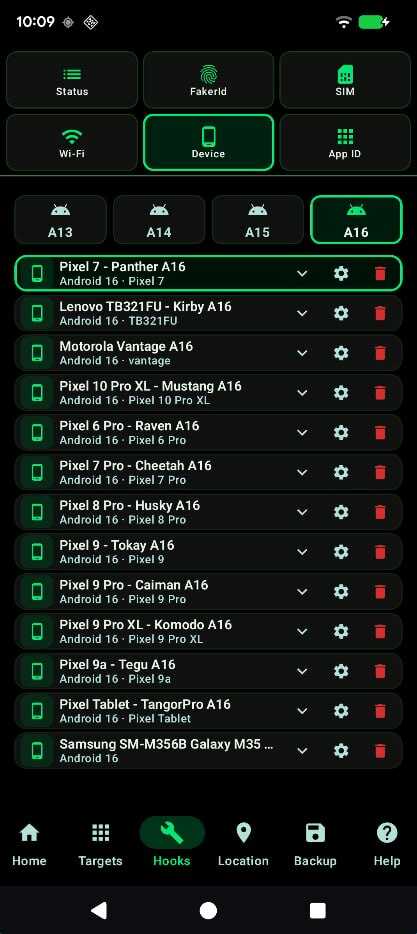This screenshot has height=934, width=417.
Task: Delete the Motorola Vantage A16 profile
Action: tap(380, 353)
